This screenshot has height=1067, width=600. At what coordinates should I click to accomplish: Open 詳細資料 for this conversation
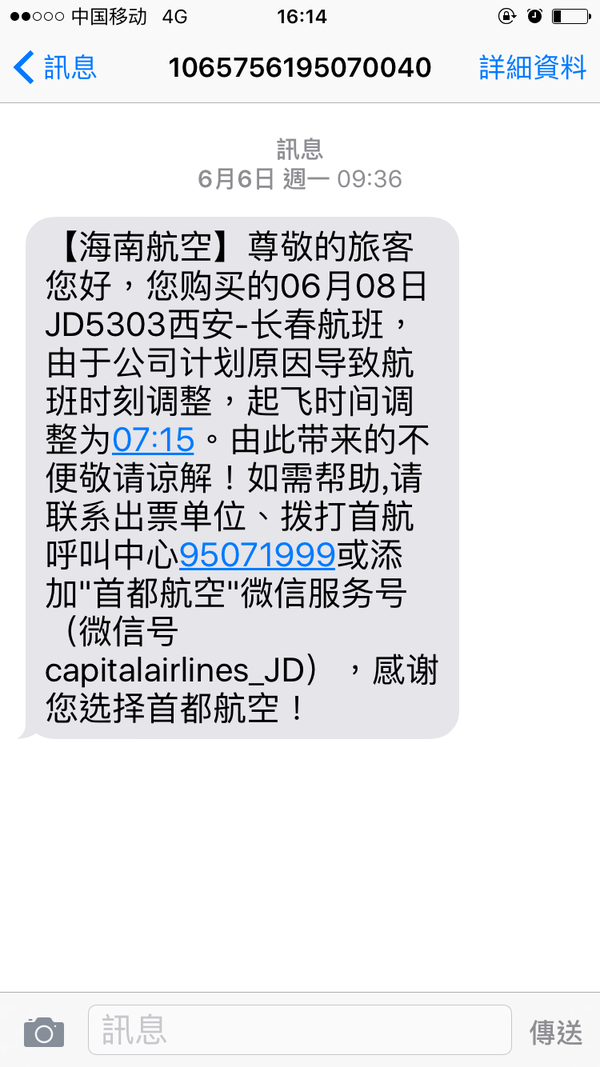coord(533,68)
